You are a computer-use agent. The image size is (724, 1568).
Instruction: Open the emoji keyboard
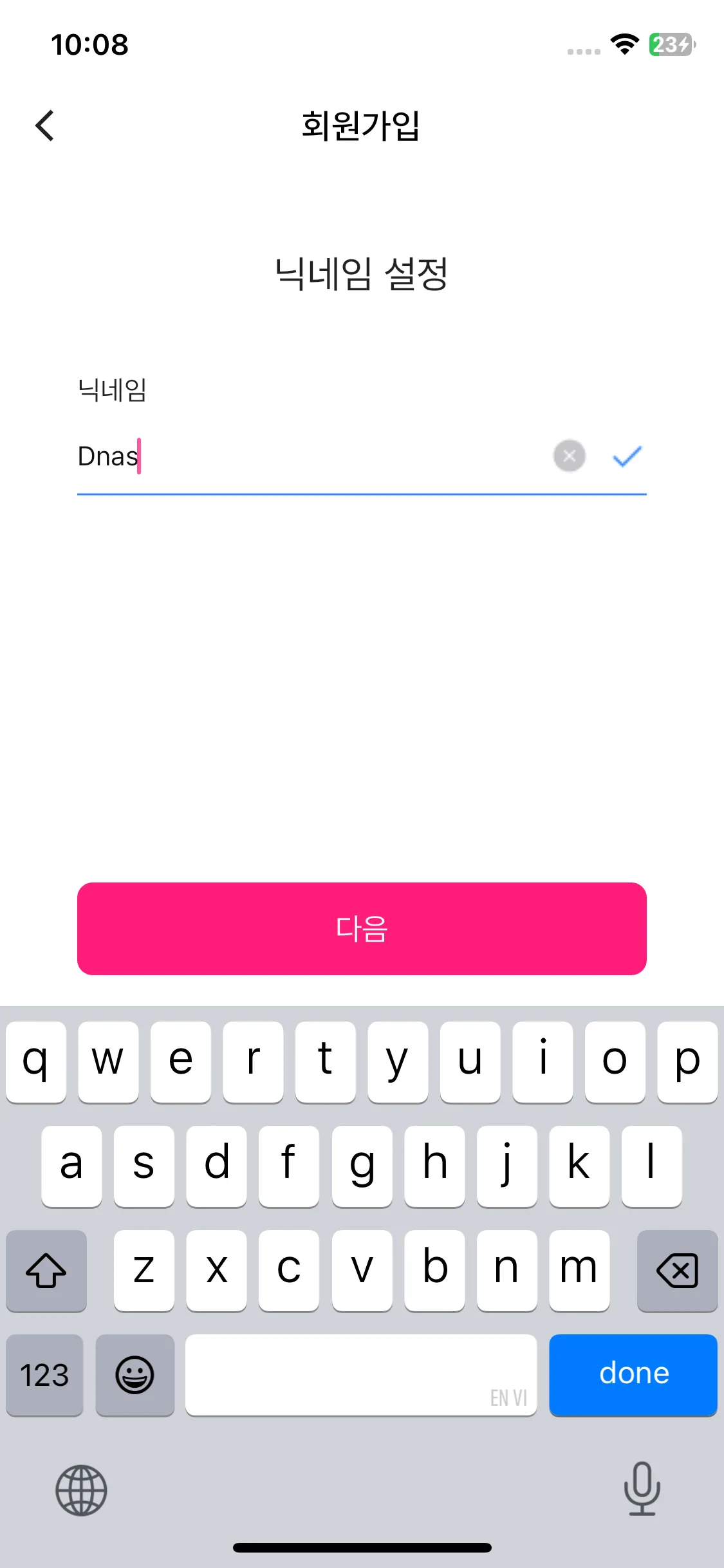135,1375
